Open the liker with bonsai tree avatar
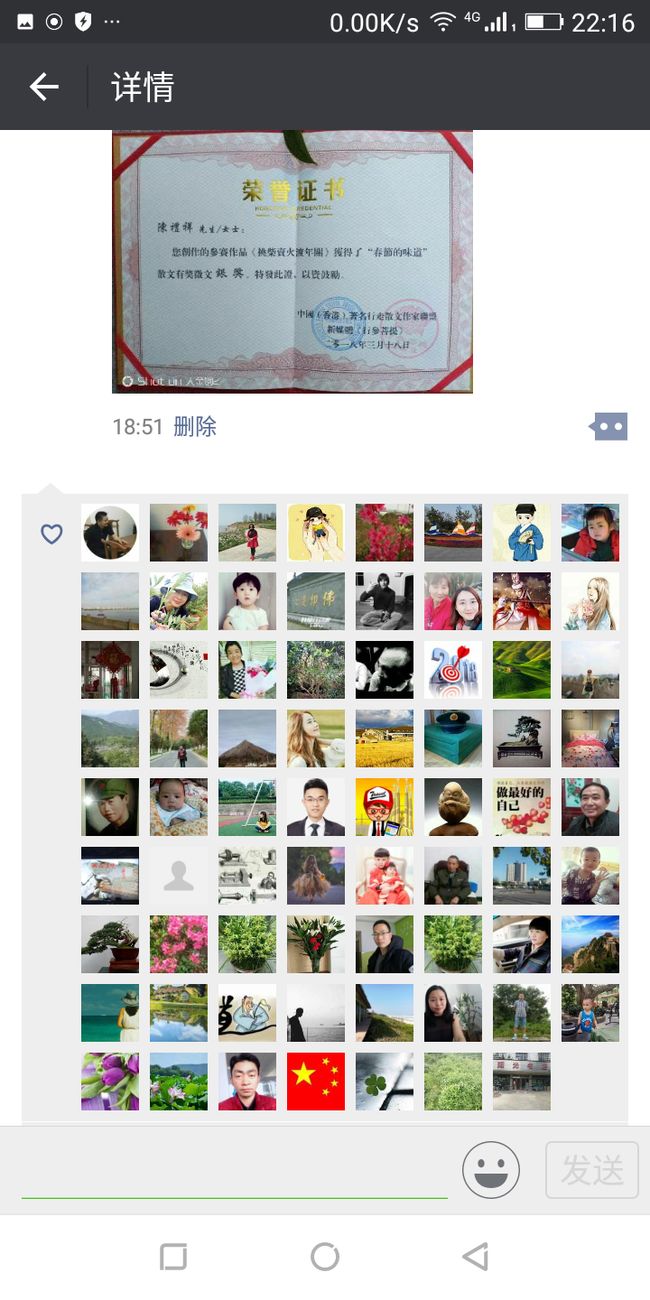The image size is (650, 1300). coord(110,944)
